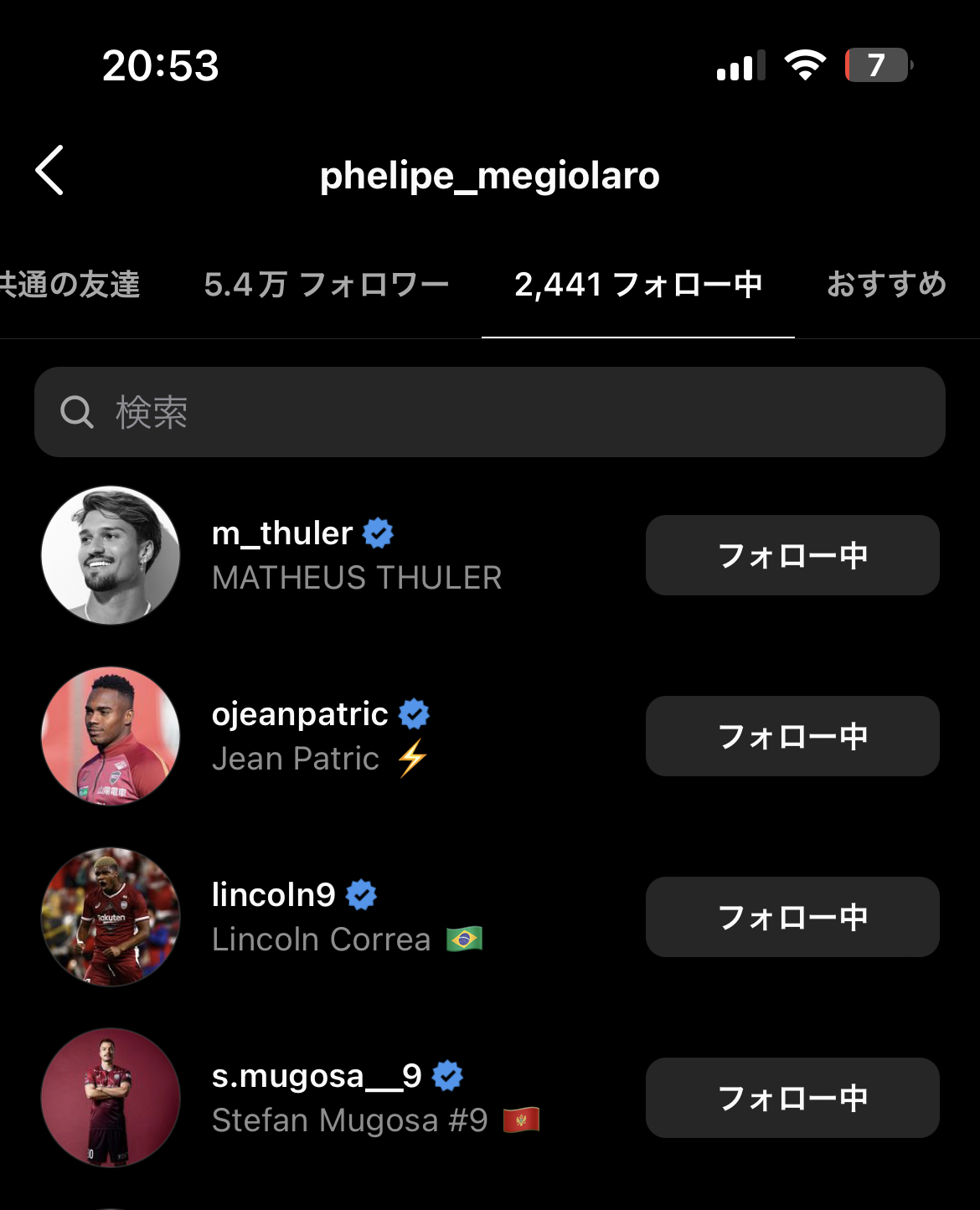The height and width of the screenshot is (1210, 980).
Task: Tap フォロー中 button next to lincoln9
Action: tap(792, 917)
